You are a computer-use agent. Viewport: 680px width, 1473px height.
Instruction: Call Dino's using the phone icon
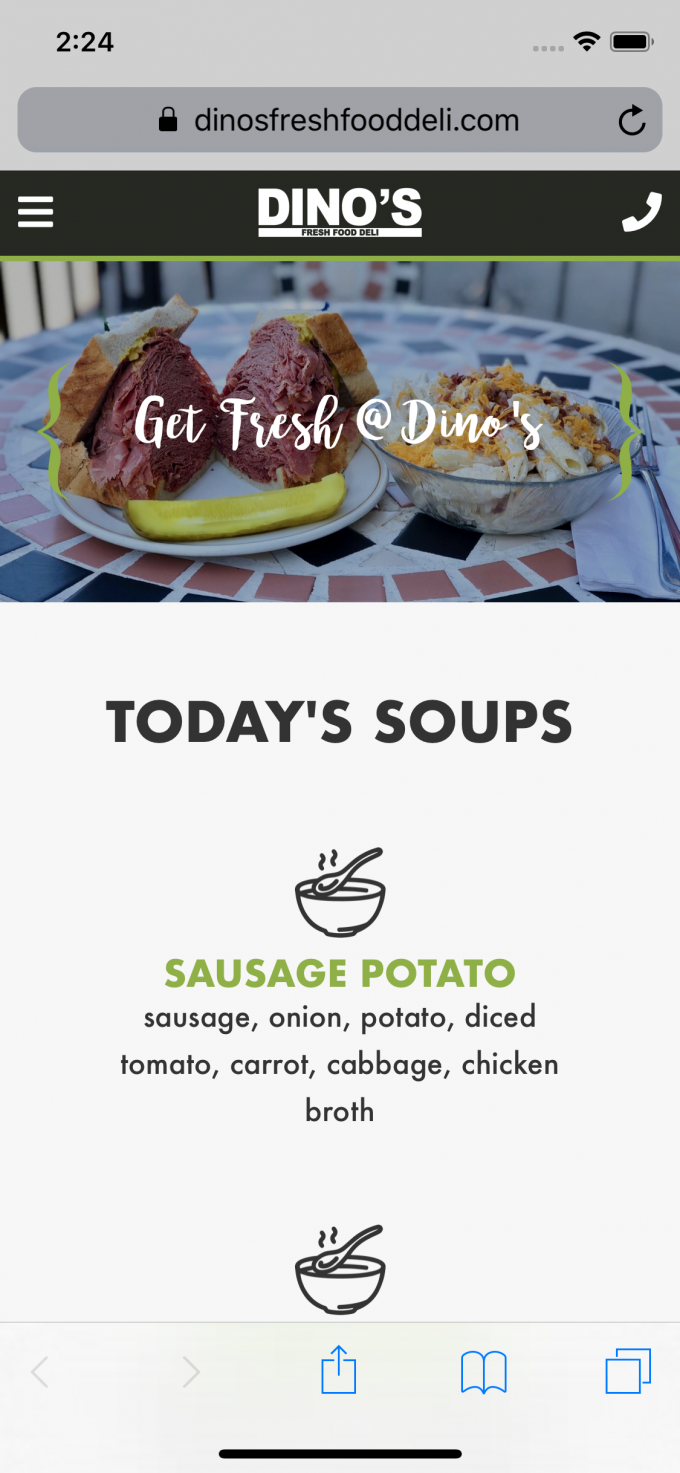pyautogui.click(x=641, y=212)
